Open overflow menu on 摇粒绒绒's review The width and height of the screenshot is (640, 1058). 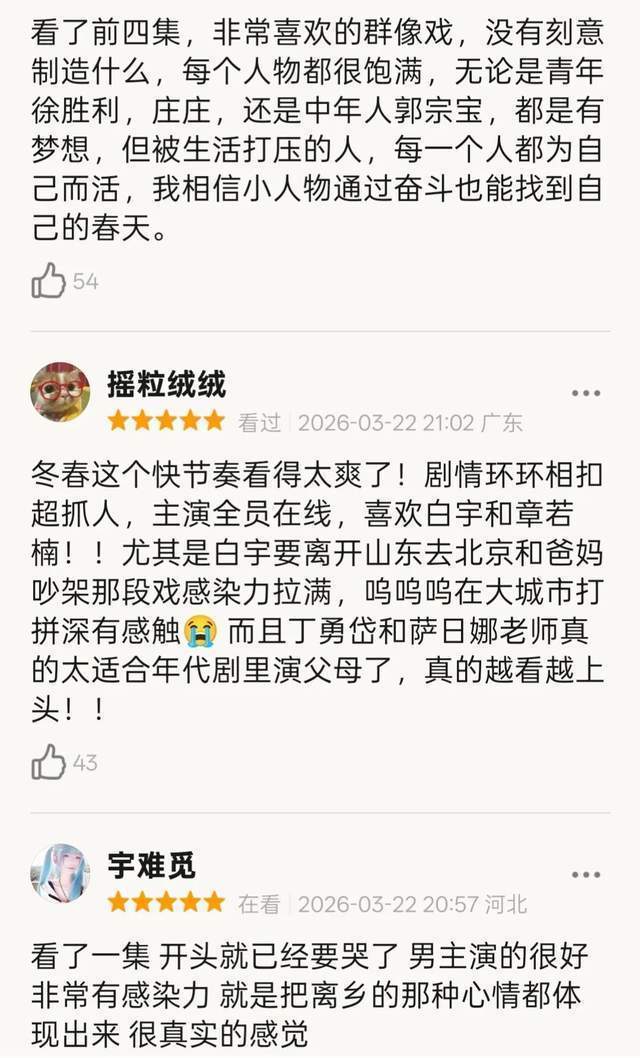point(586,393)
